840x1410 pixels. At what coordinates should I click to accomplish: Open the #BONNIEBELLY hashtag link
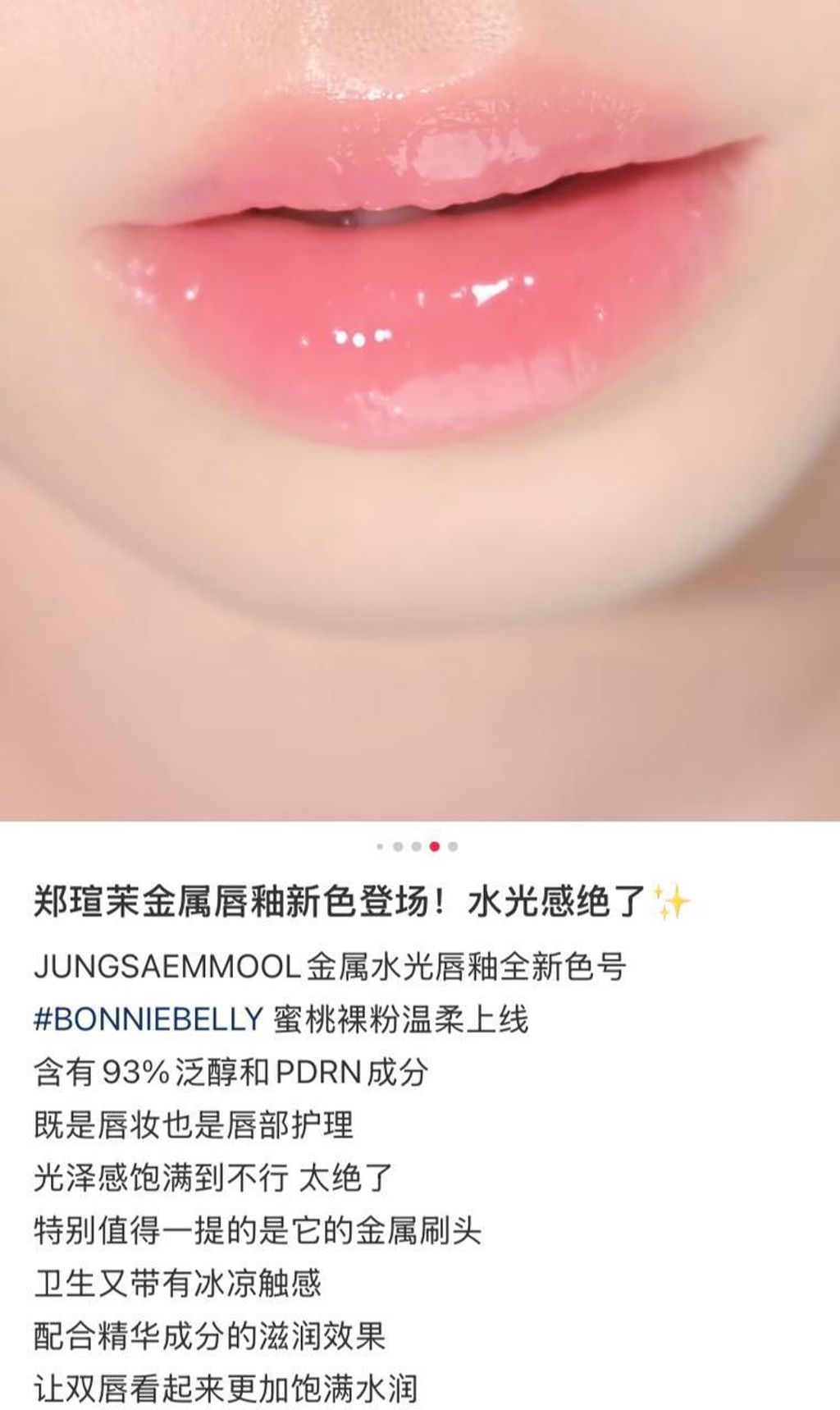tap(148, 1019)
